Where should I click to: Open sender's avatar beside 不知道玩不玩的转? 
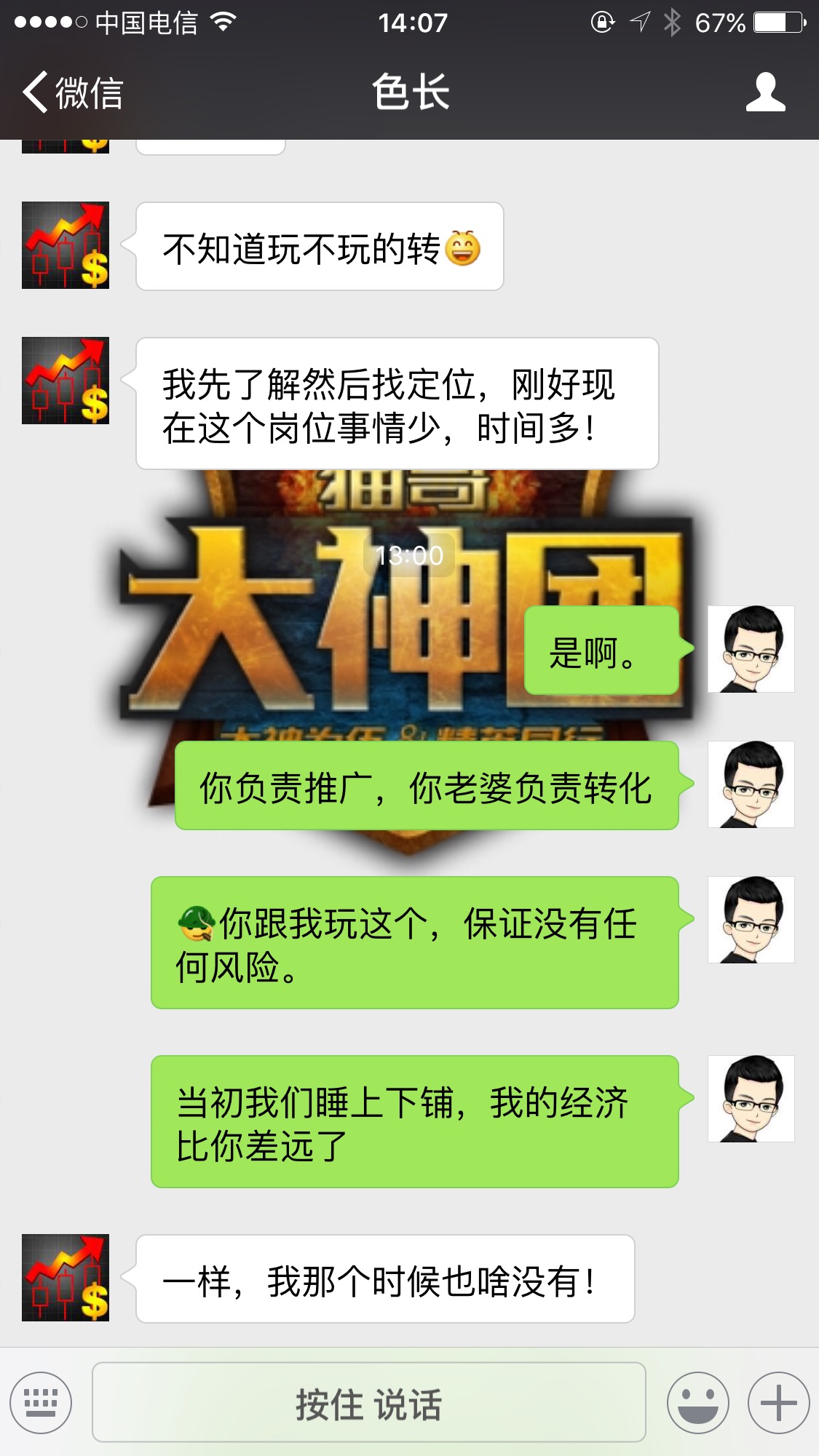point(66,245)
